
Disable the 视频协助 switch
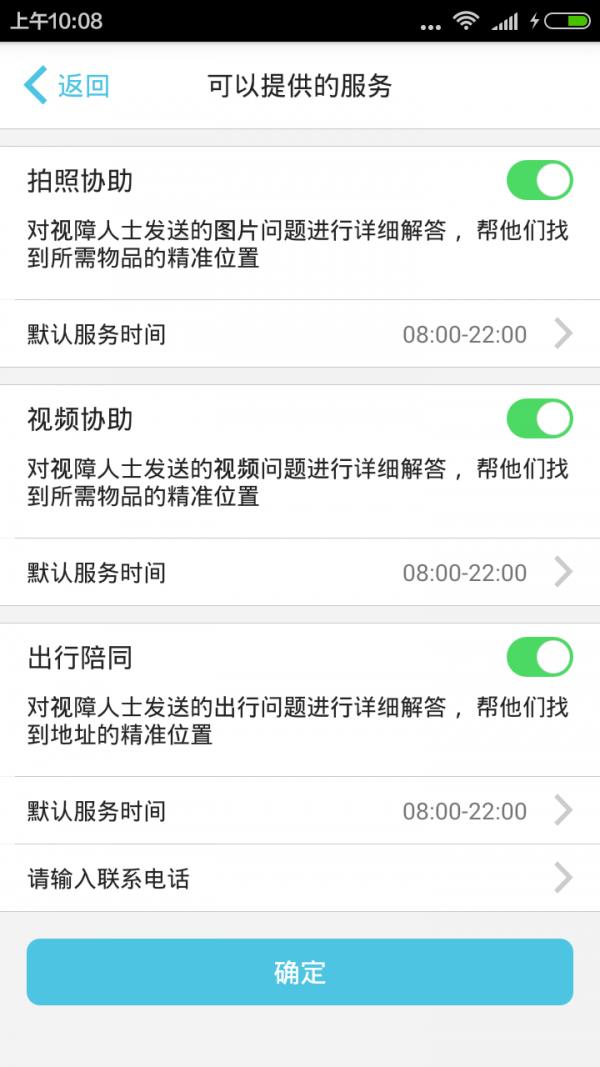pos(539,418)
